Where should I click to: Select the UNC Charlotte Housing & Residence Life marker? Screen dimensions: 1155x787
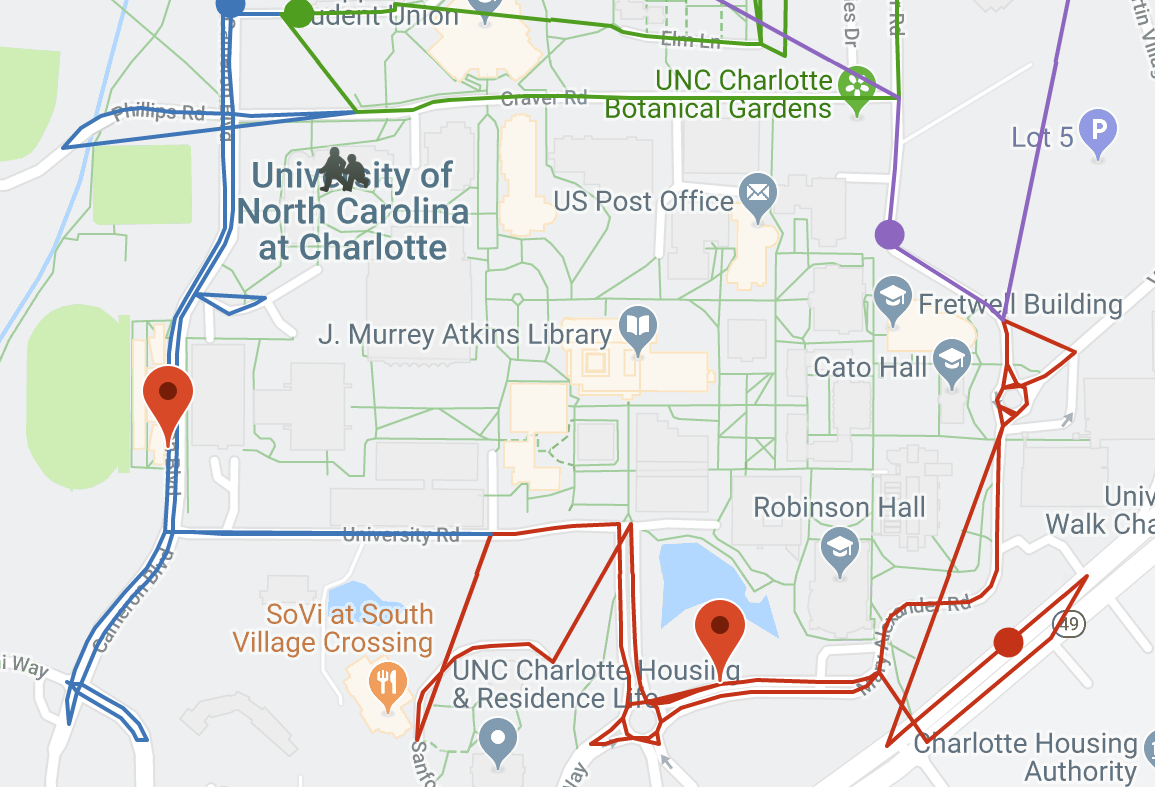click(x=497, y=741)
